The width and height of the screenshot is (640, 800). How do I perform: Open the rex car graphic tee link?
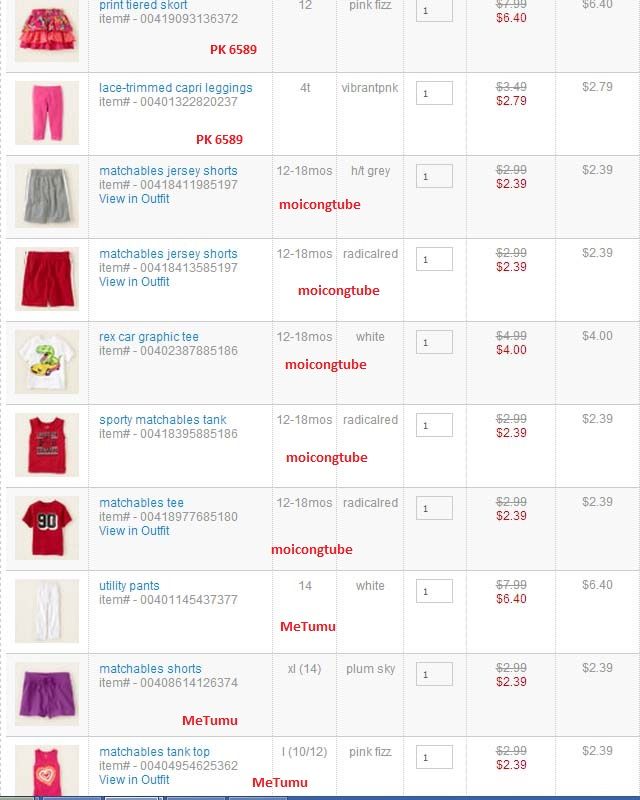click(148, 337)
